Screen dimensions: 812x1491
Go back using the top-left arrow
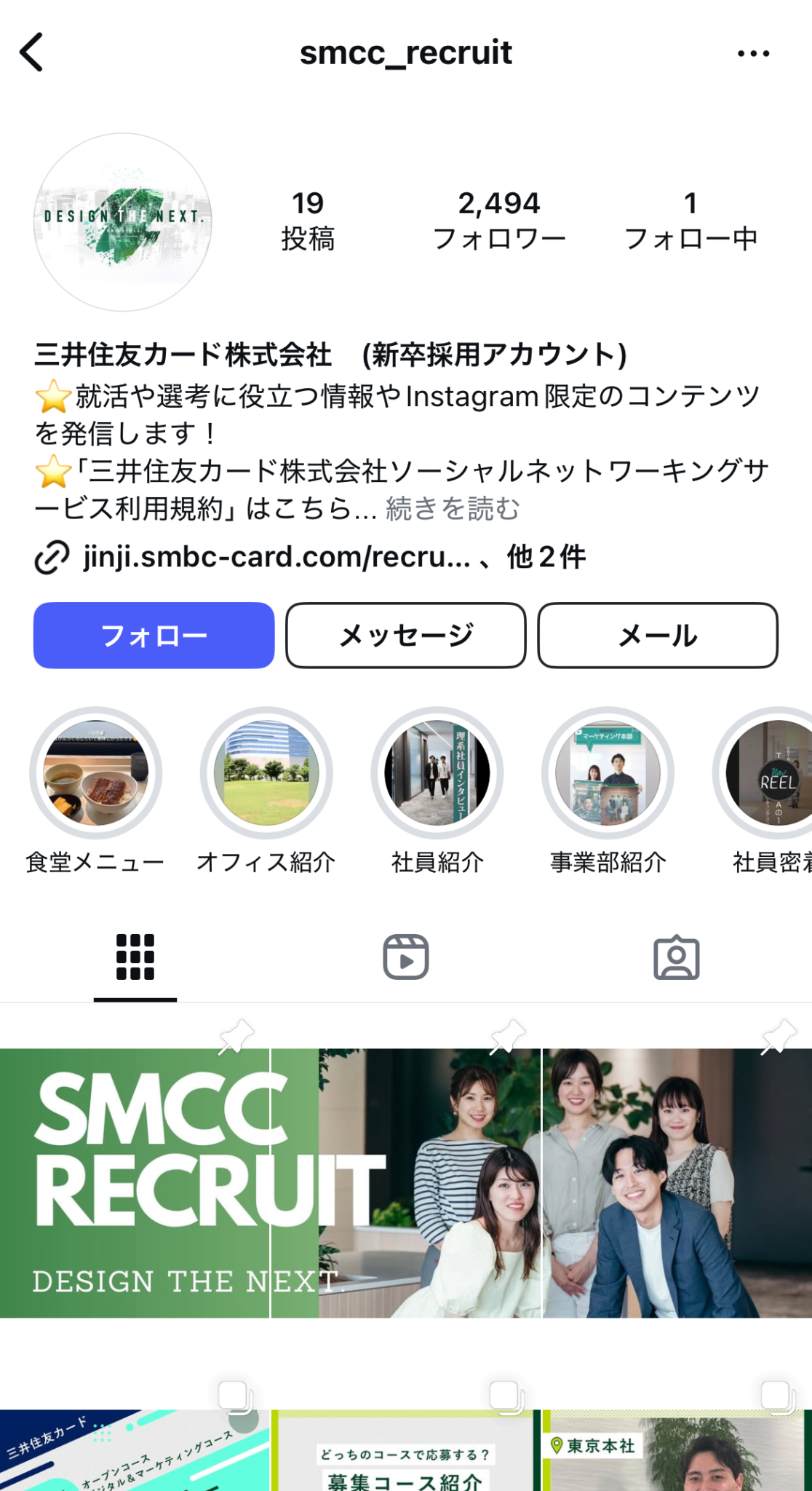tap(32, 52)
